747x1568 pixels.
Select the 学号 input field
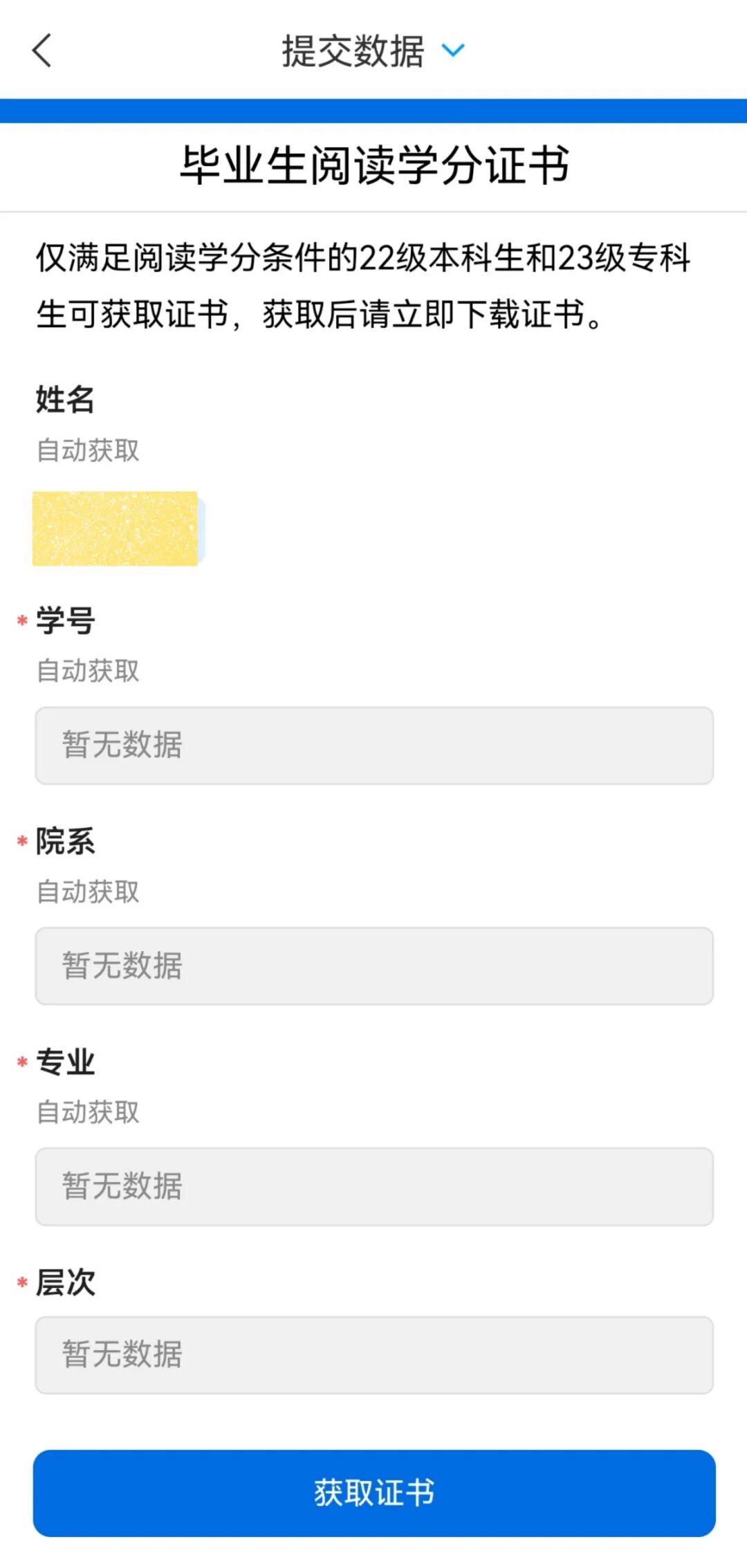(374, 746)
